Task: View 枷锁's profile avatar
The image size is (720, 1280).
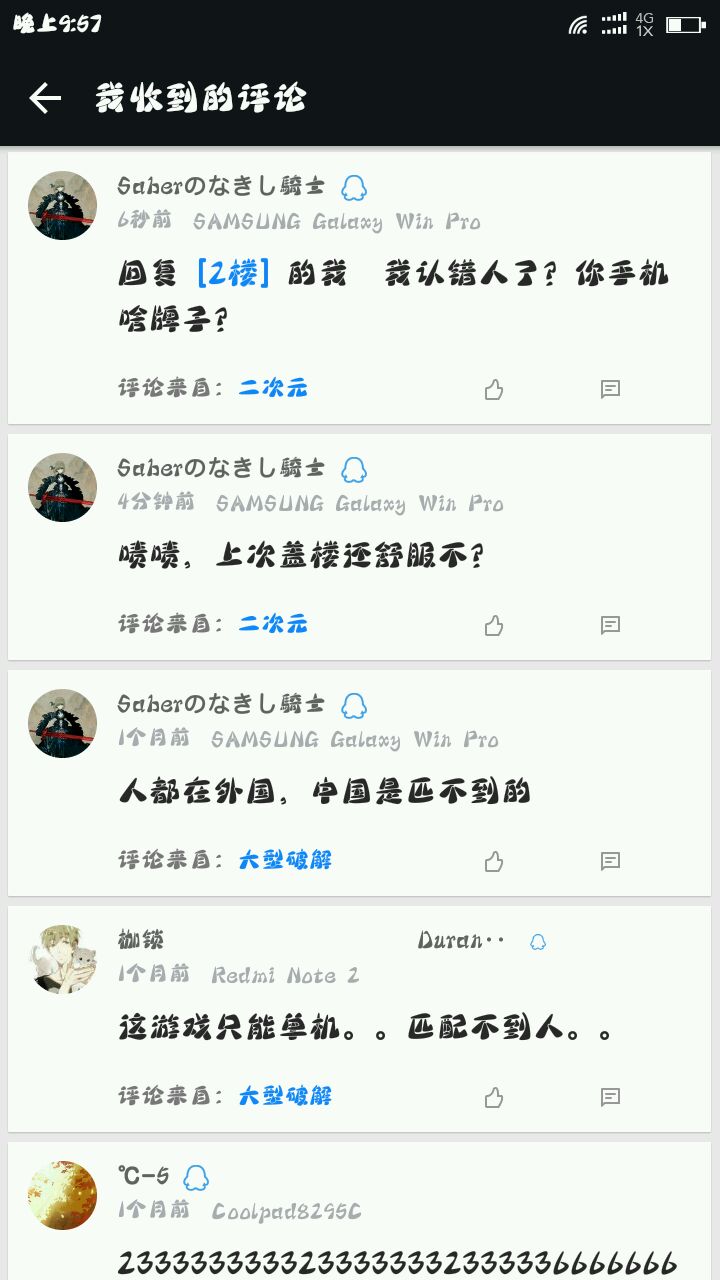Action: (62, 959)
